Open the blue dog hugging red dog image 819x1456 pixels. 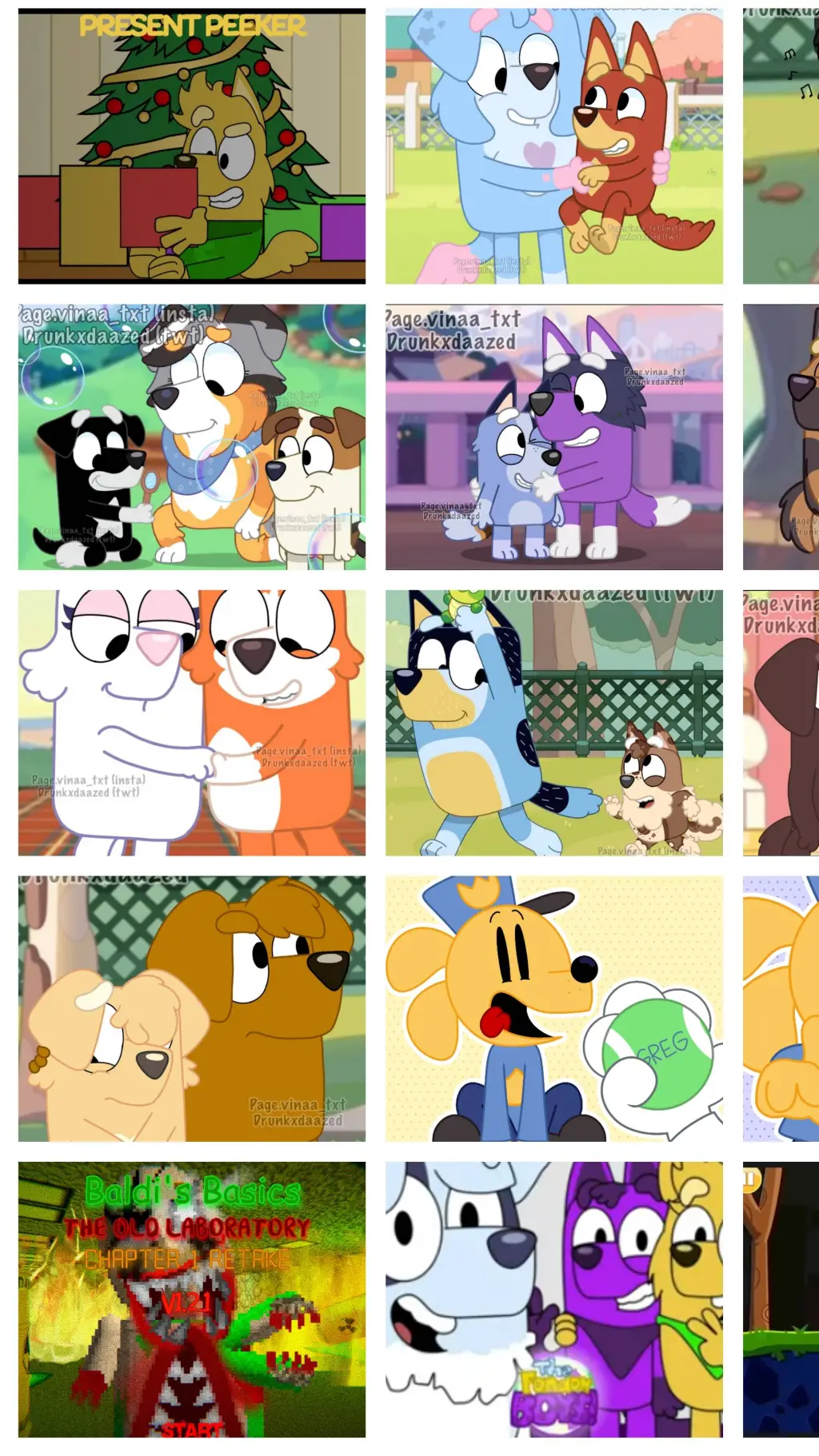[553, 146]
